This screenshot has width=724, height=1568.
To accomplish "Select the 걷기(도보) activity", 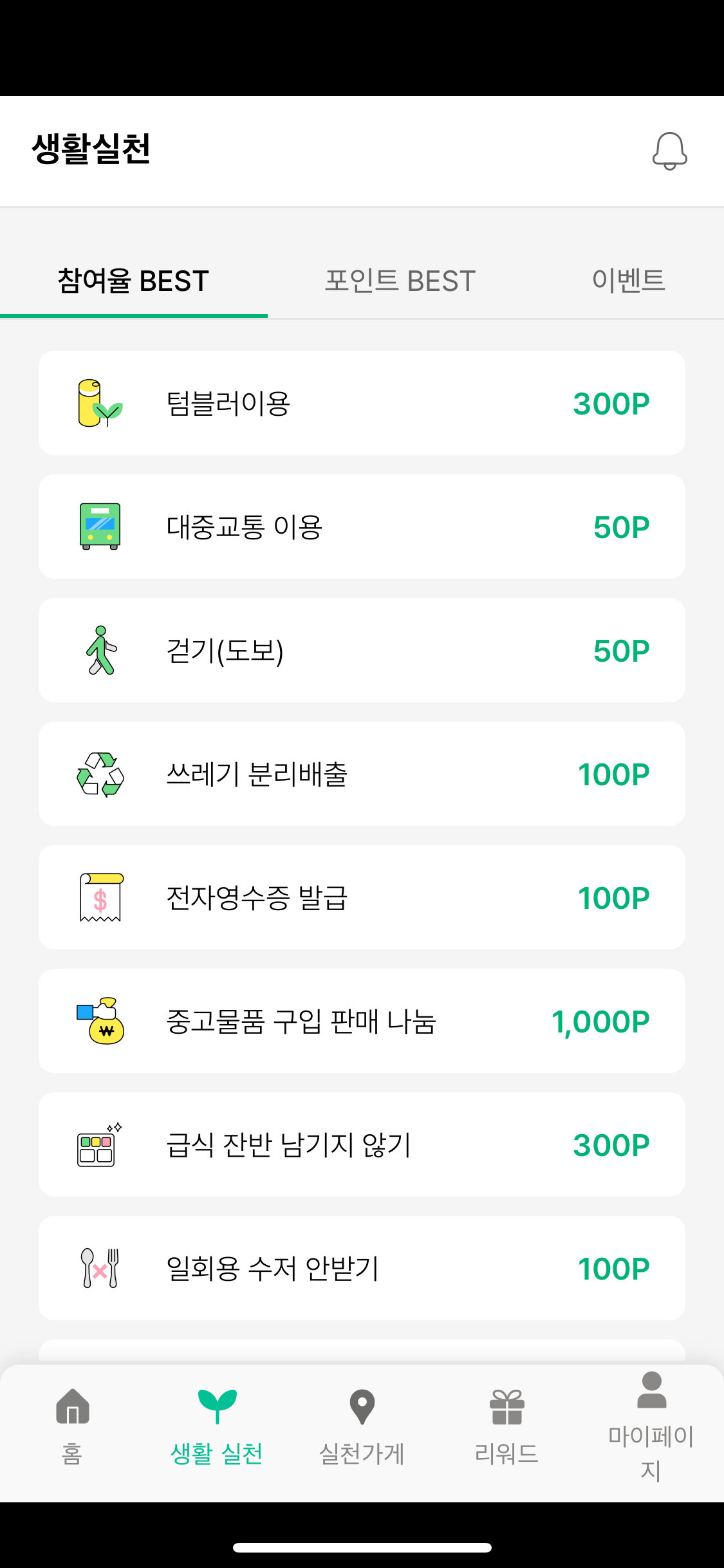I will click(x=362, y=650).
